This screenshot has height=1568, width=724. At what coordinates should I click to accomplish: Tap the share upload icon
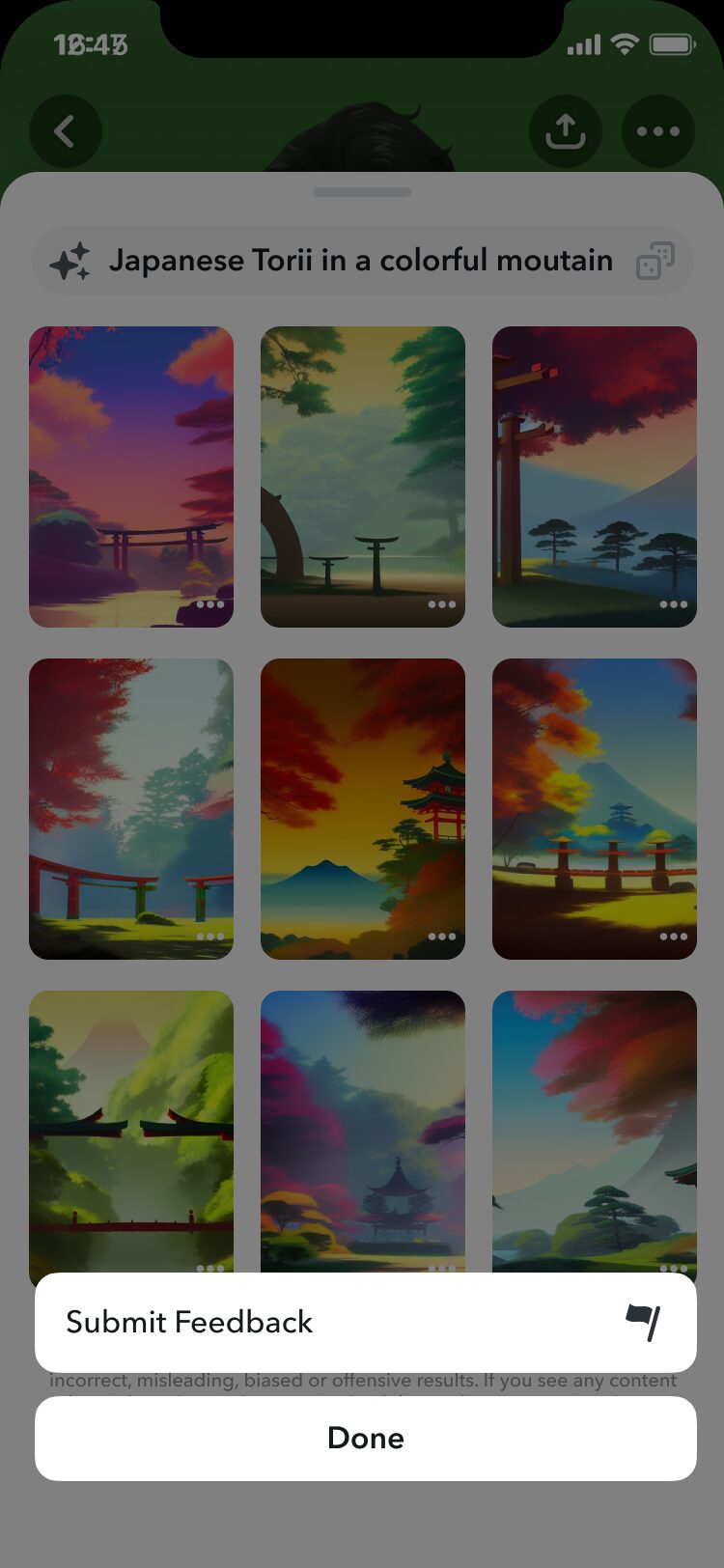pos(566,131)
